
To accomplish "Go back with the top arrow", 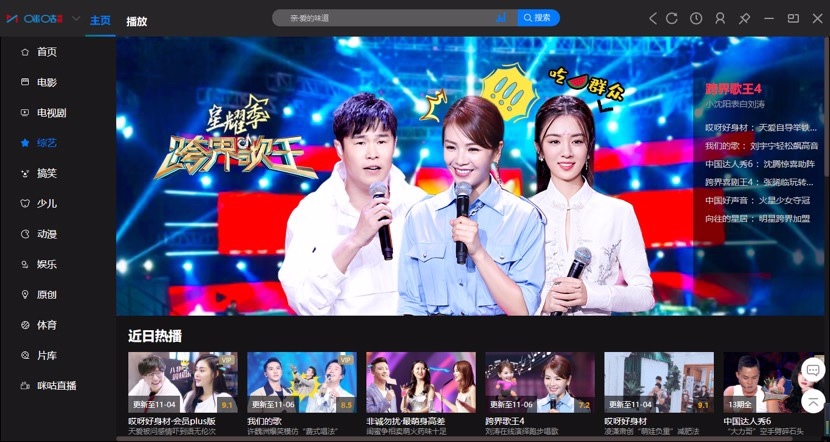I will coord(653,19).
